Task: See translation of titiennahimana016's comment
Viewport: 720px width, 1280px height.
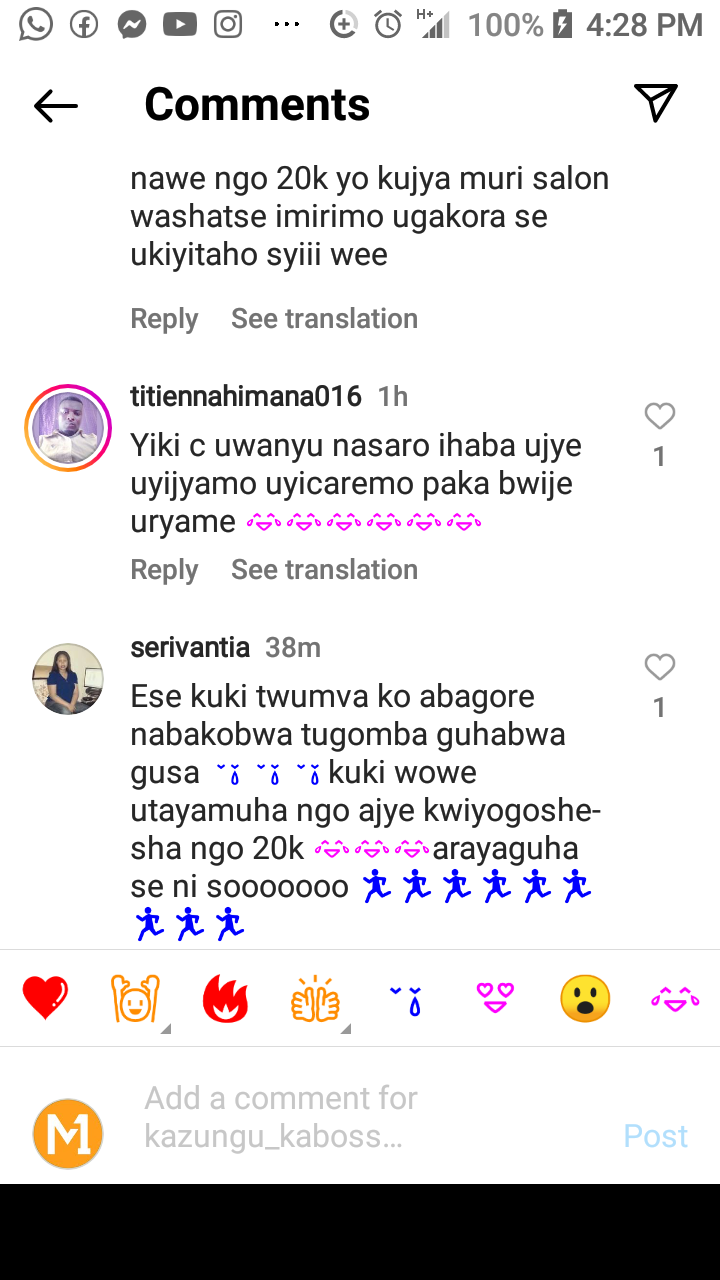Action: click(x=324, y=570)
